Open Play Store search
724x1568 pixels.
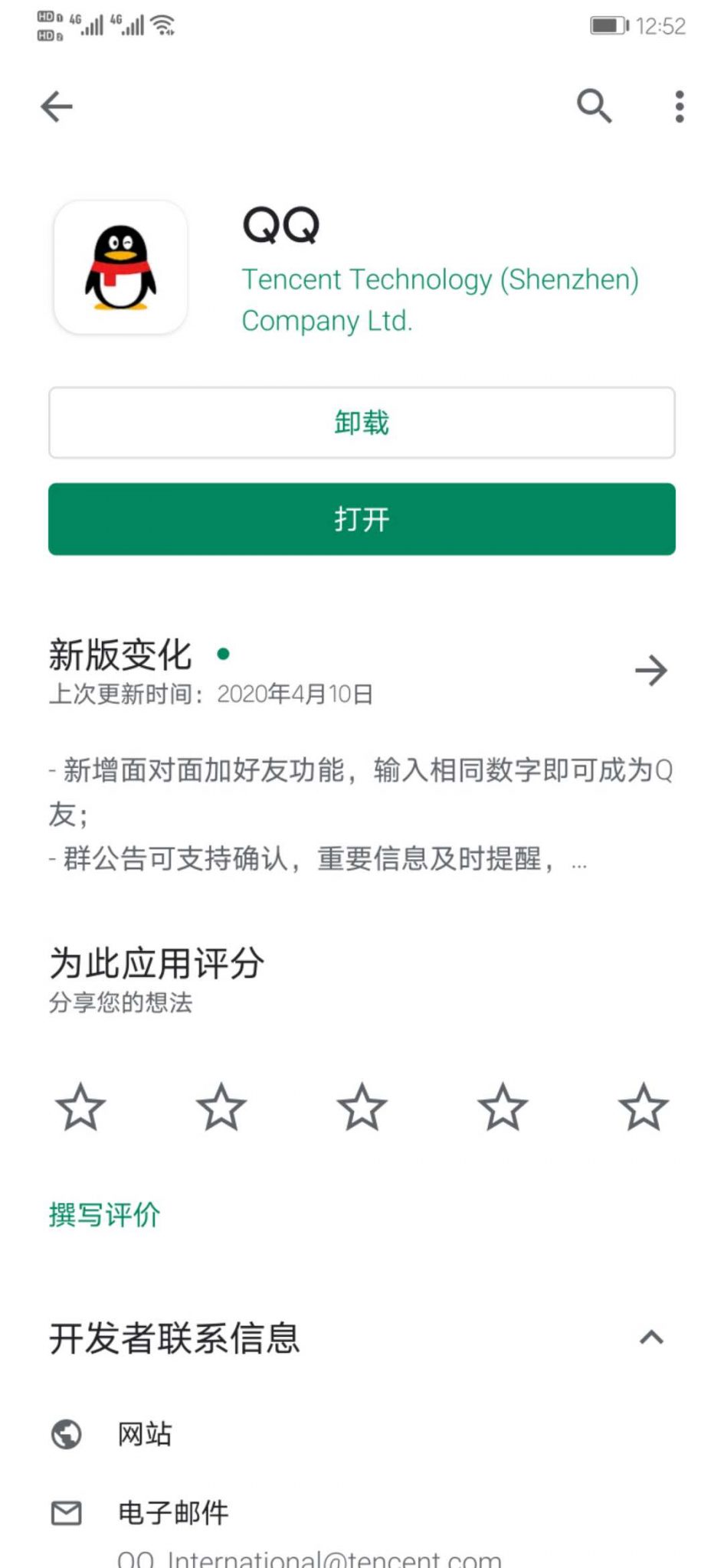pos(594,106)
